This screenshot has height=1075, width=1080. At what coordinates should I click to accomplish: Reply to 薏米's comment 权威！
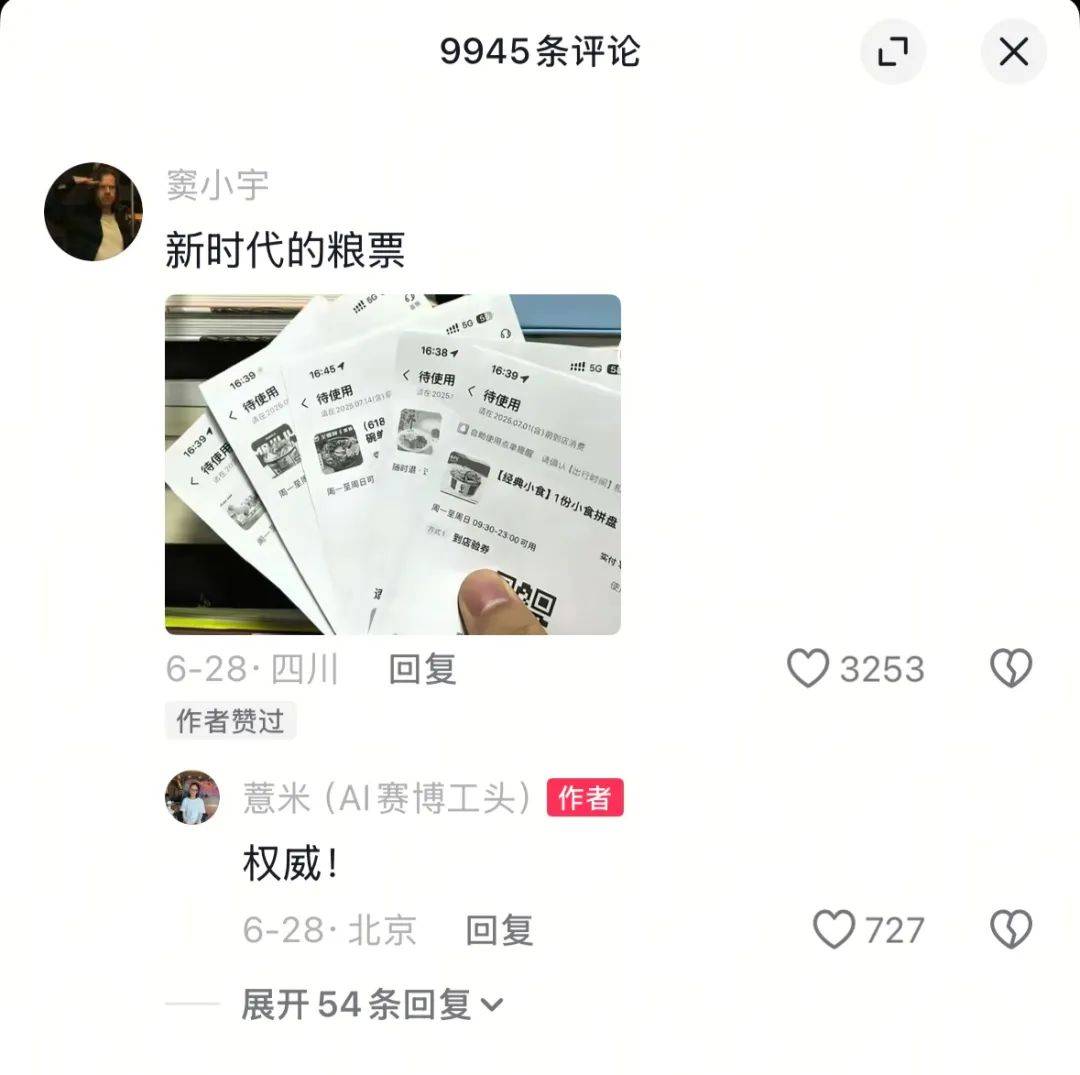tap(499, 931)
